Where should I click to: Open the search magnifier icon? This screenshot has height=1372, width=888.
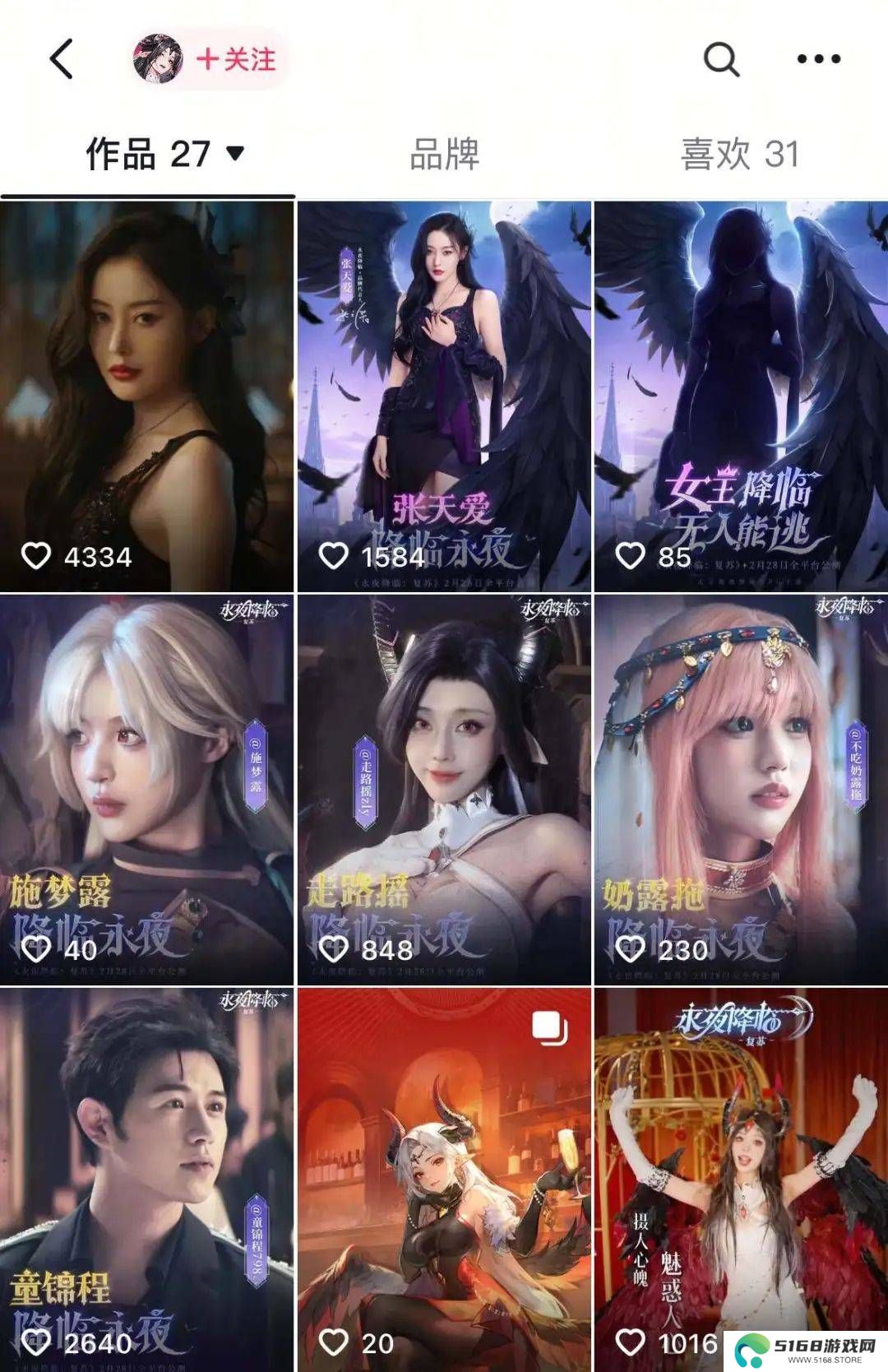(x=721, y=59)
